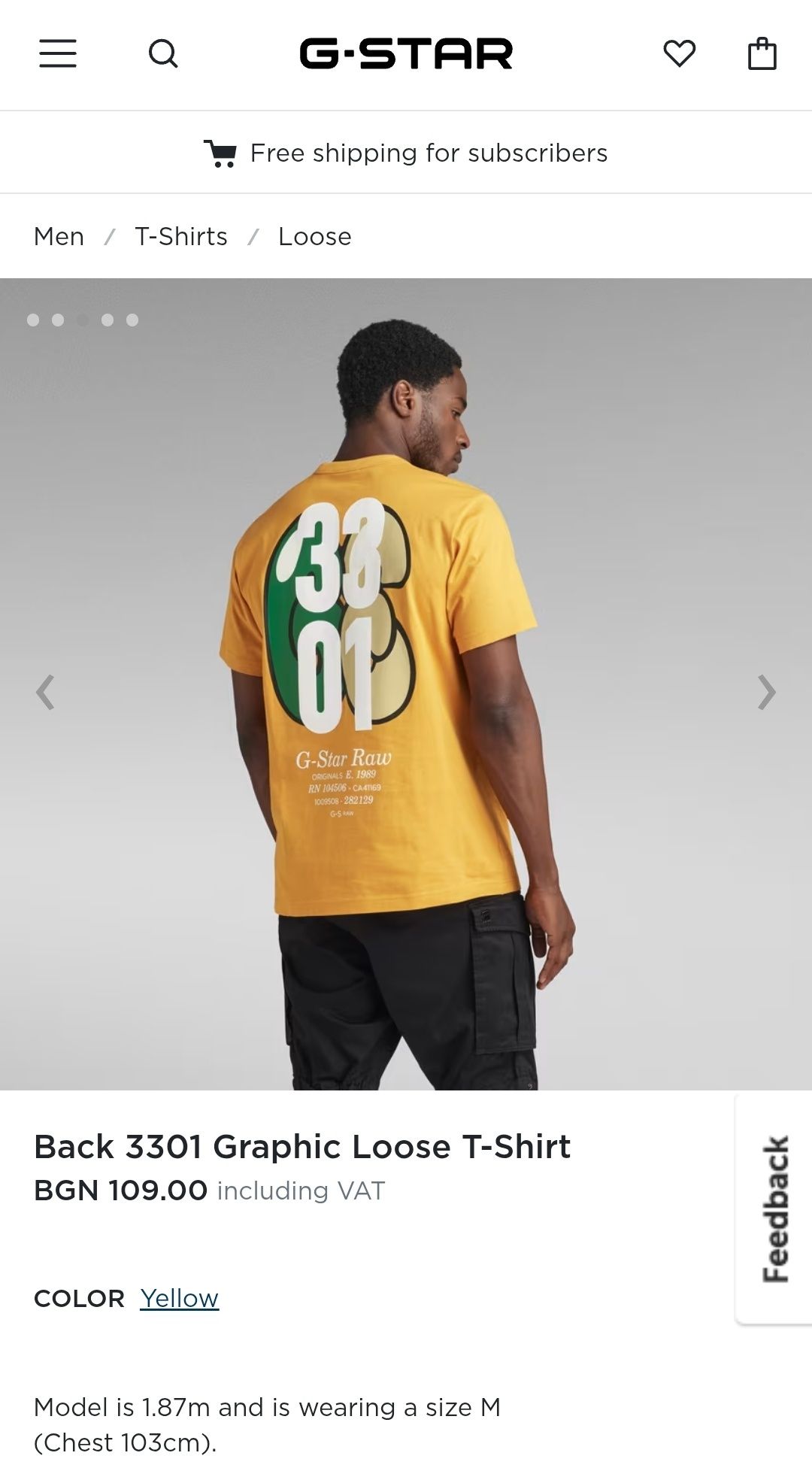Open the wishlist heart

(679, 54)
